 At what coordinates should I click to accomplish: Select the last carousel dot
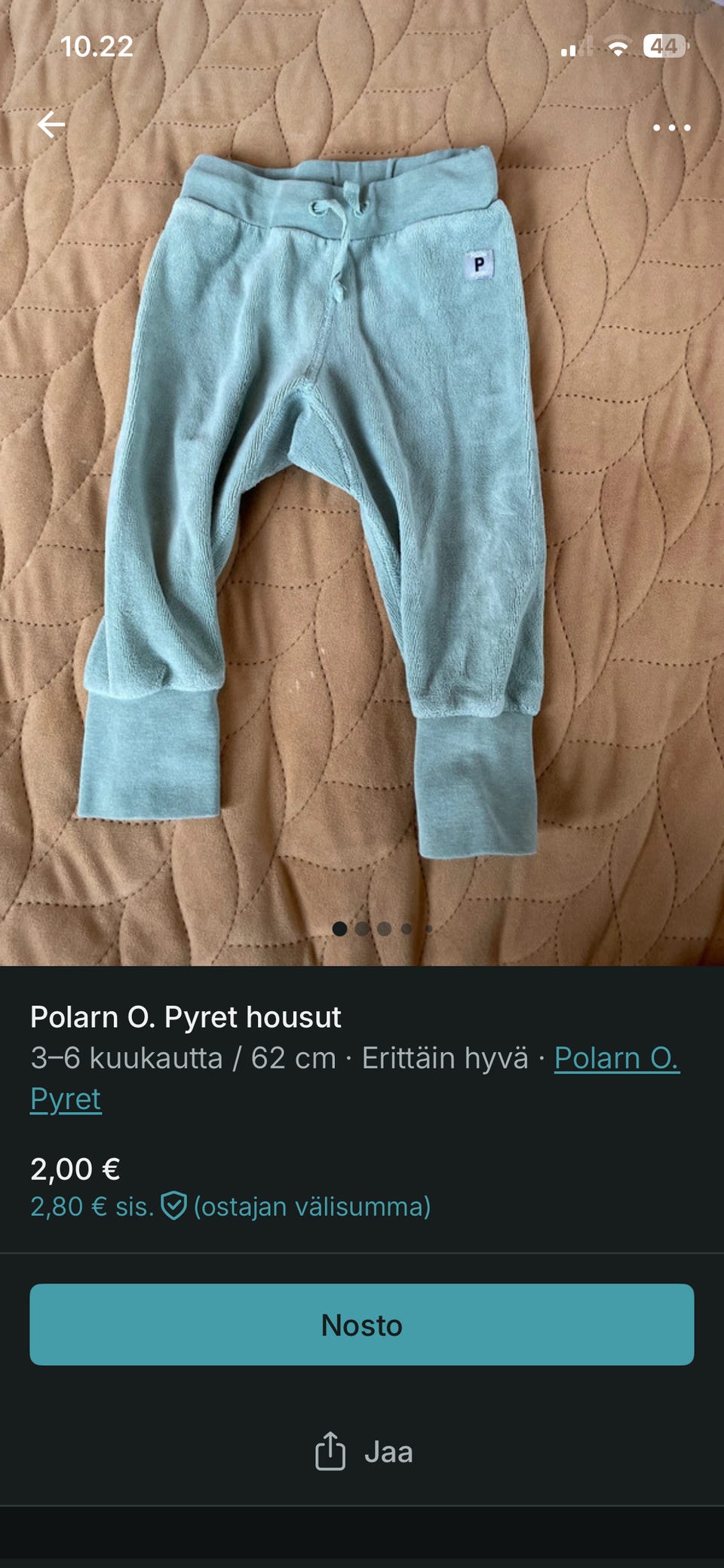click(x=429, y=928)
